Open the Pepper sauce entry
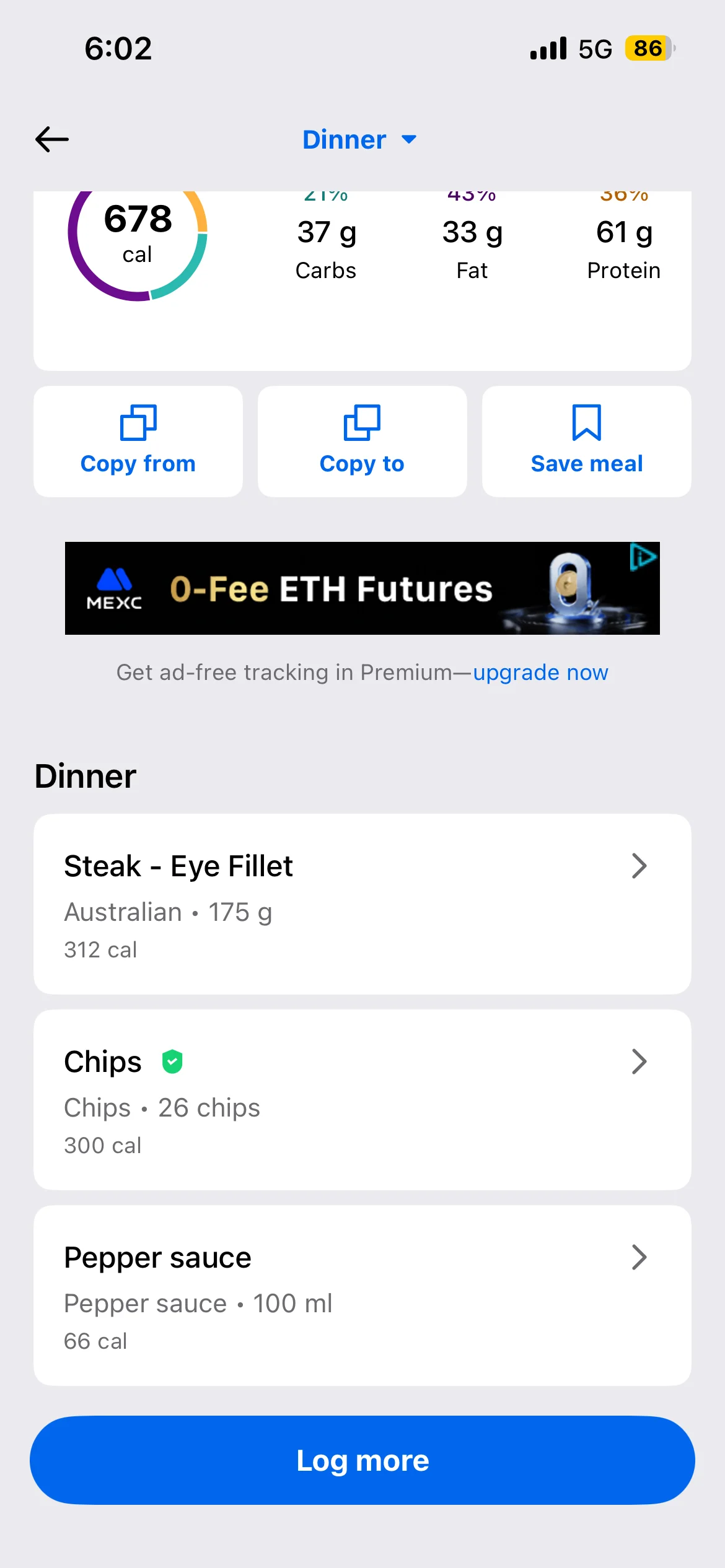Image resolution: width=725 pixels, height=1568 pixels. point(362,1296)
